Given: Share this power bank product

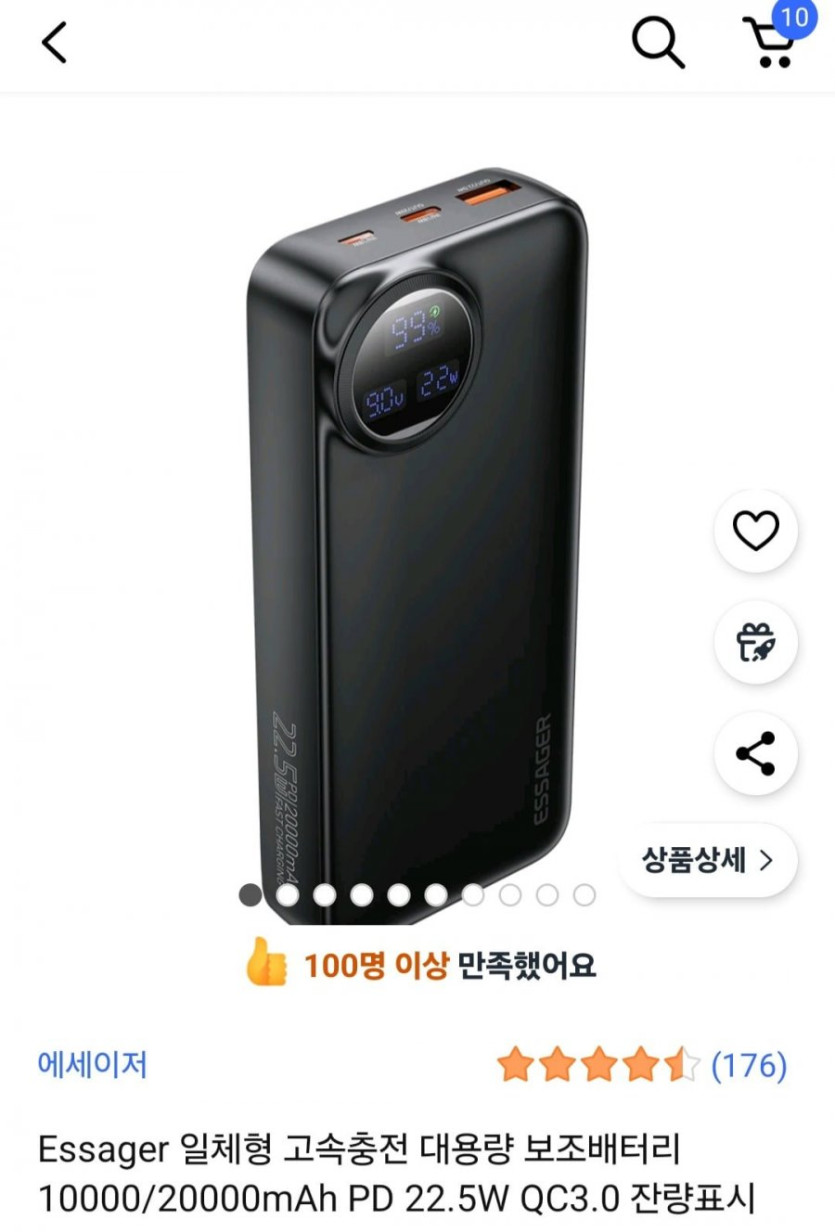Looking at the screenshot, I should pyautogui.click(x=755, y=753).
